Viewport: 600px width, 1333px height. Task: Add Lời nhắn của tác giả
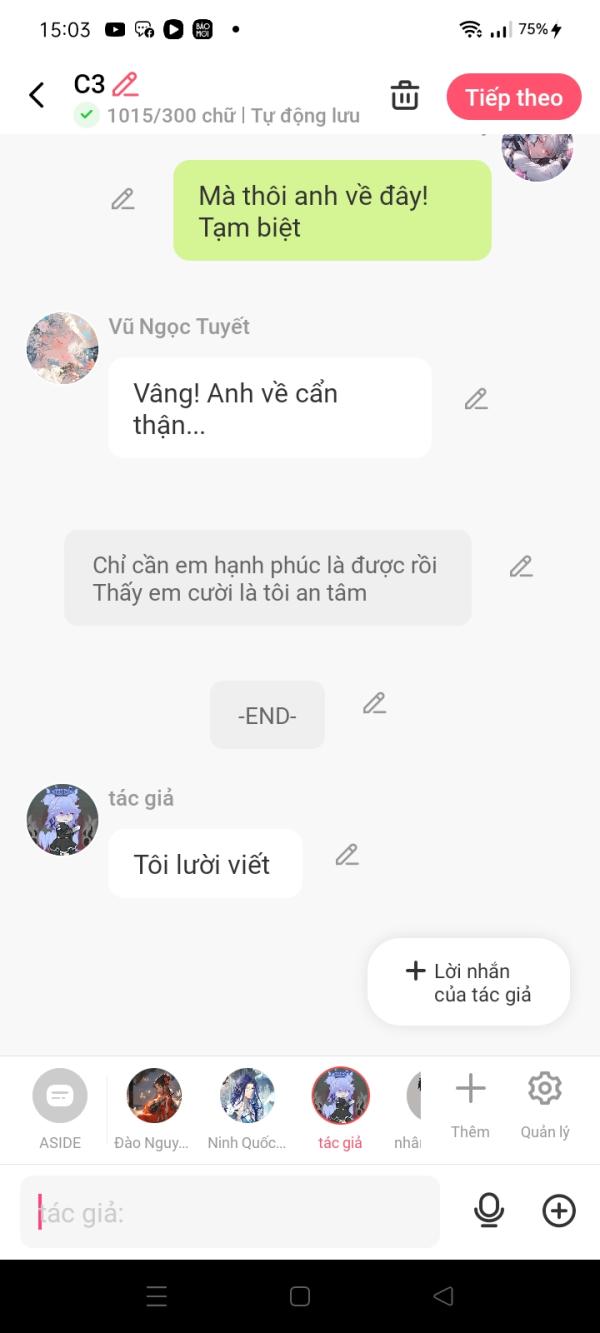click(469, 982)
